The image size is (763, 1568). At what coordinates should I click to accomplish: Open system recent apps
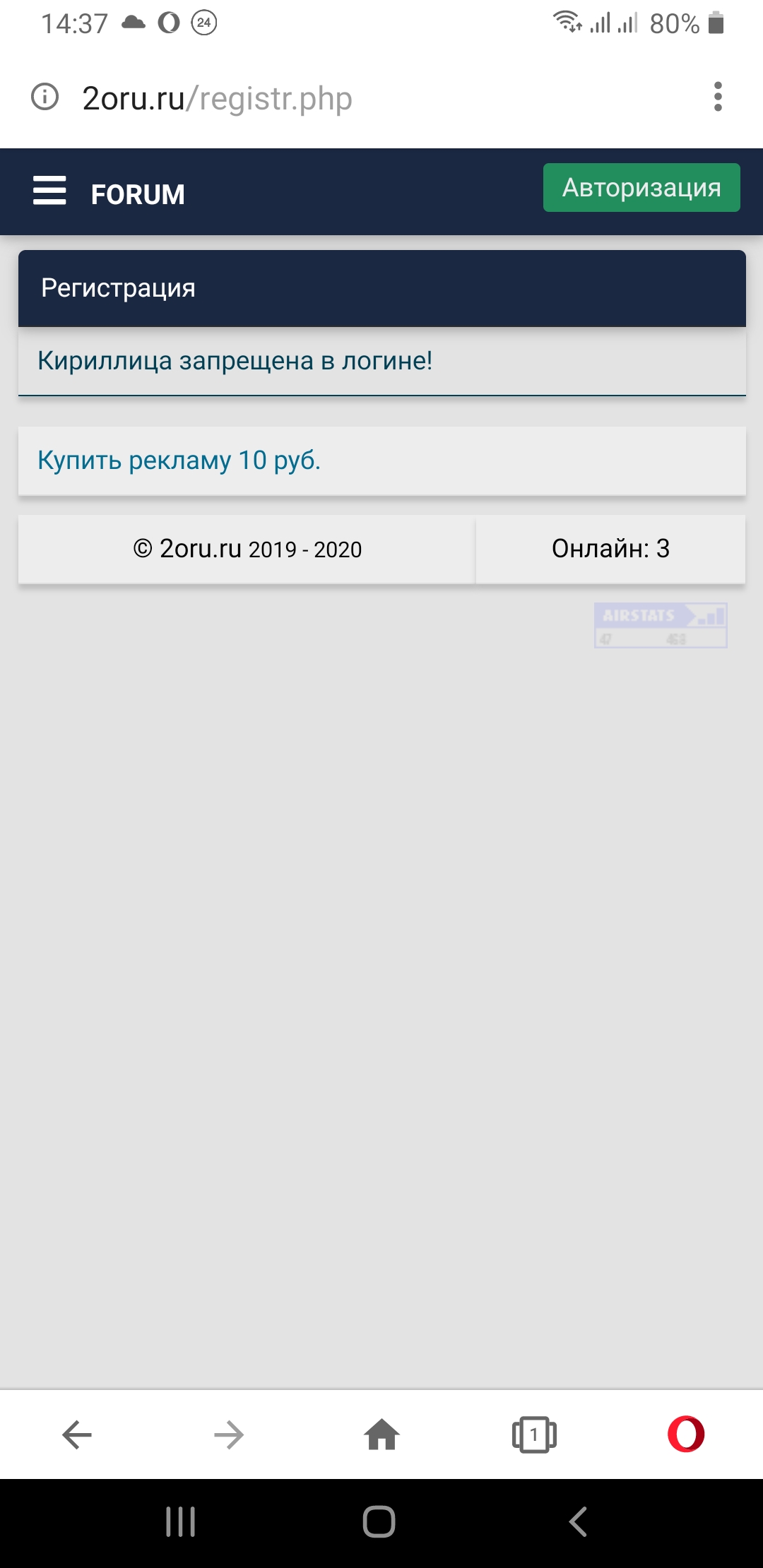pyautogui.click(x=180, y=1521)
